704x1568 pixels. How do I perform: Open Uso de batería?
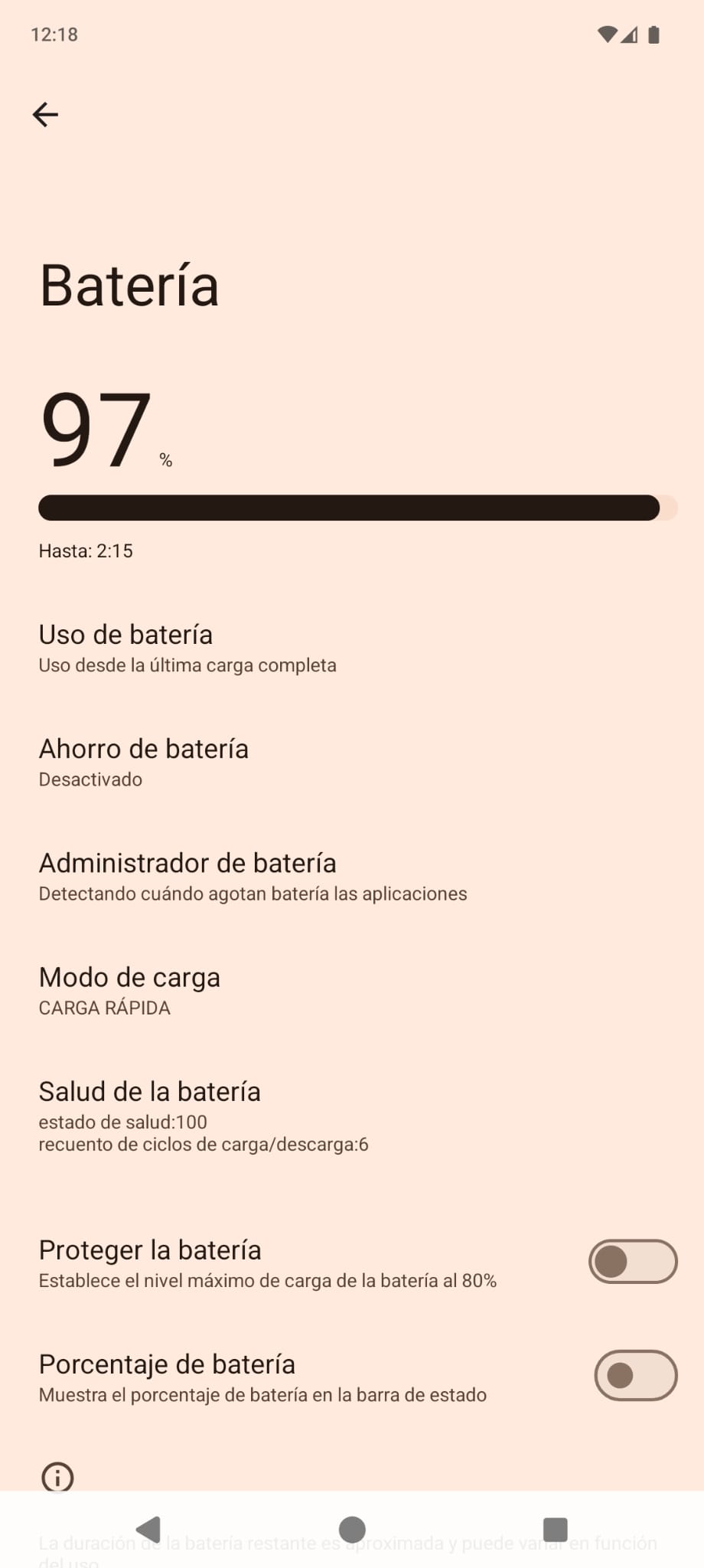187,648
